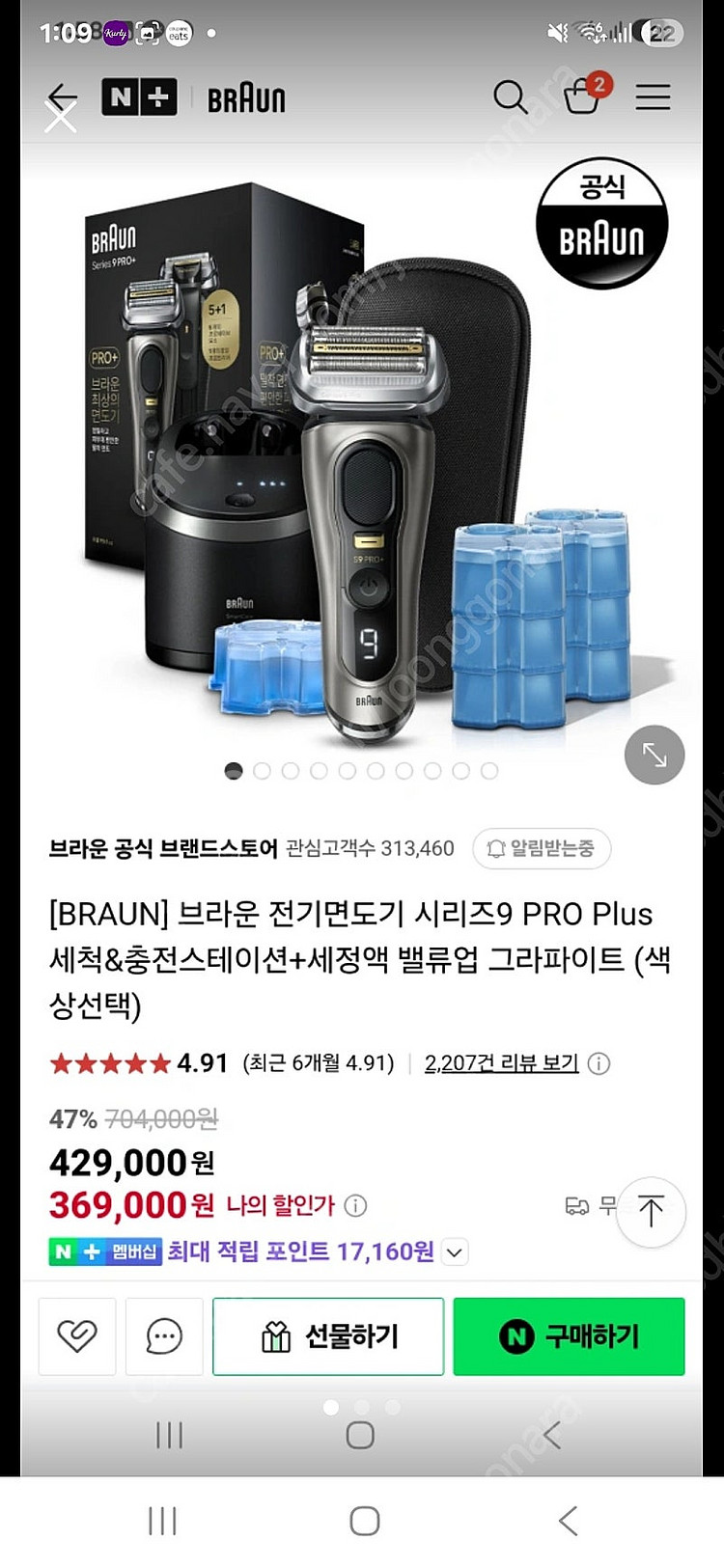Open the hamburger menu
724x1568 pixels.
tap(653, 97)
